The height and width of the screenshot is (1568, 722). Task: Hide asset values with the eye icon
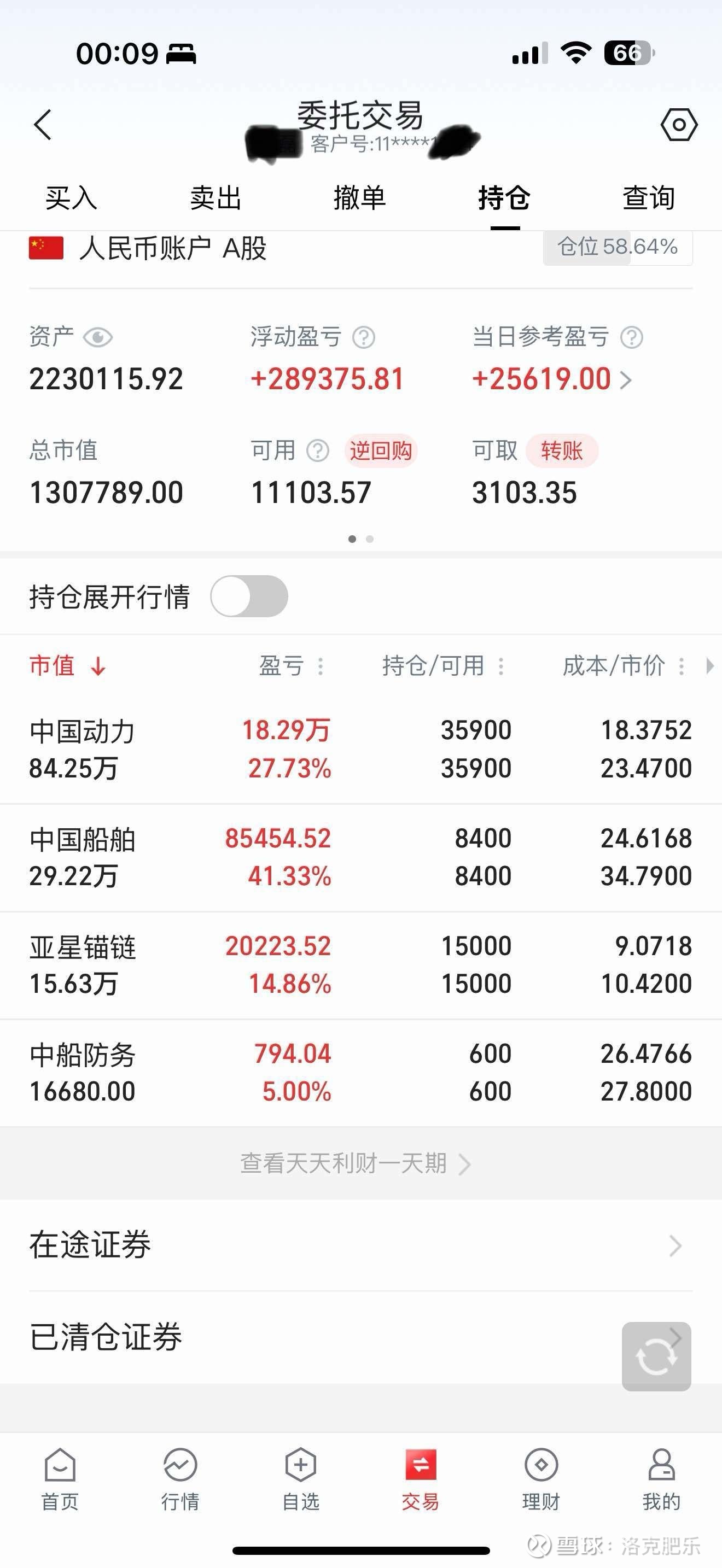(x=98, y=337)
